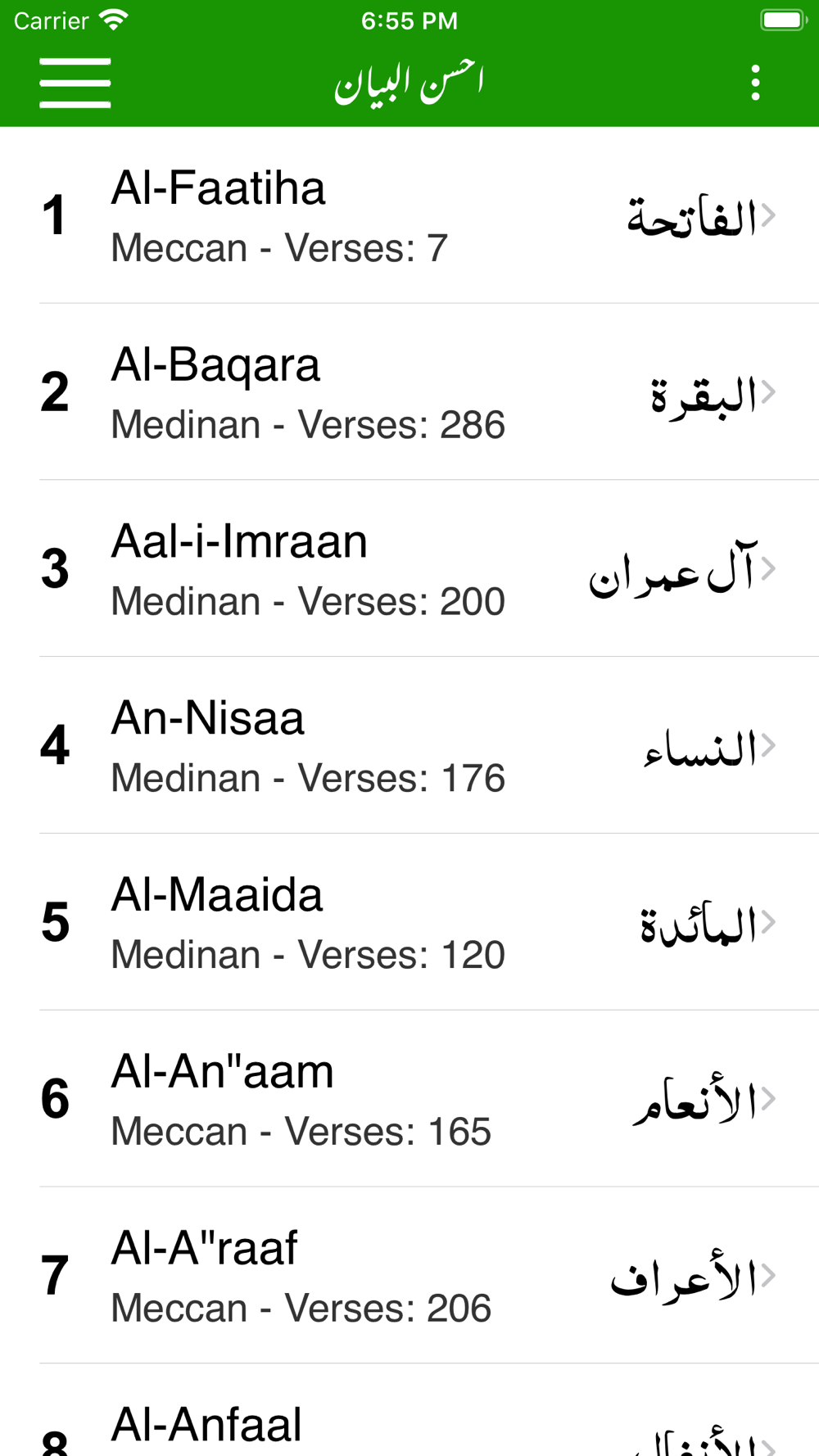Go to surah An-Nisaa
The width and height of the screenshot is (819, 1456).
(409, 746)
